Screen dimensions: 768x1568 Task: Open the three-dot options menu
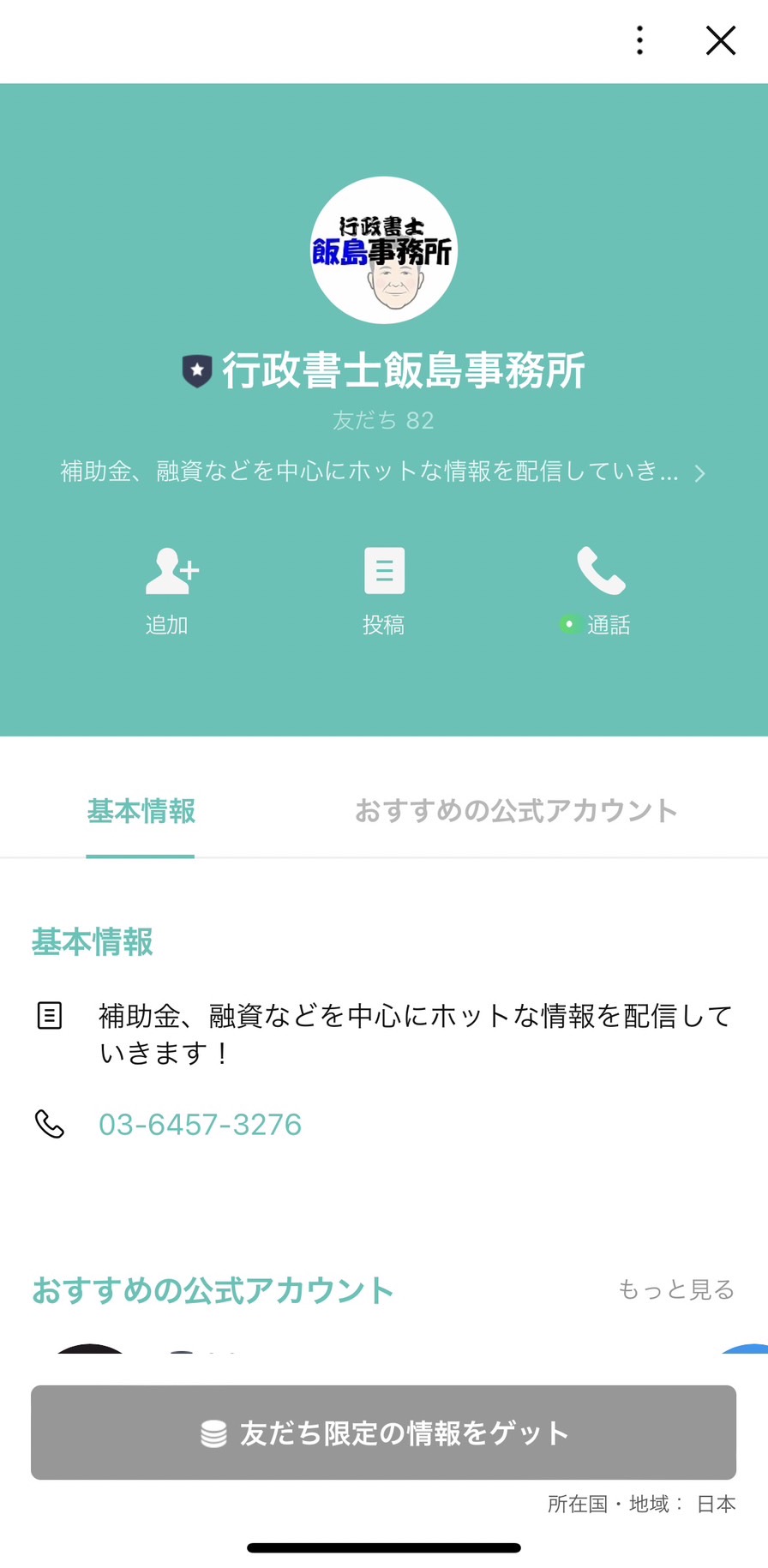point(639,40)
